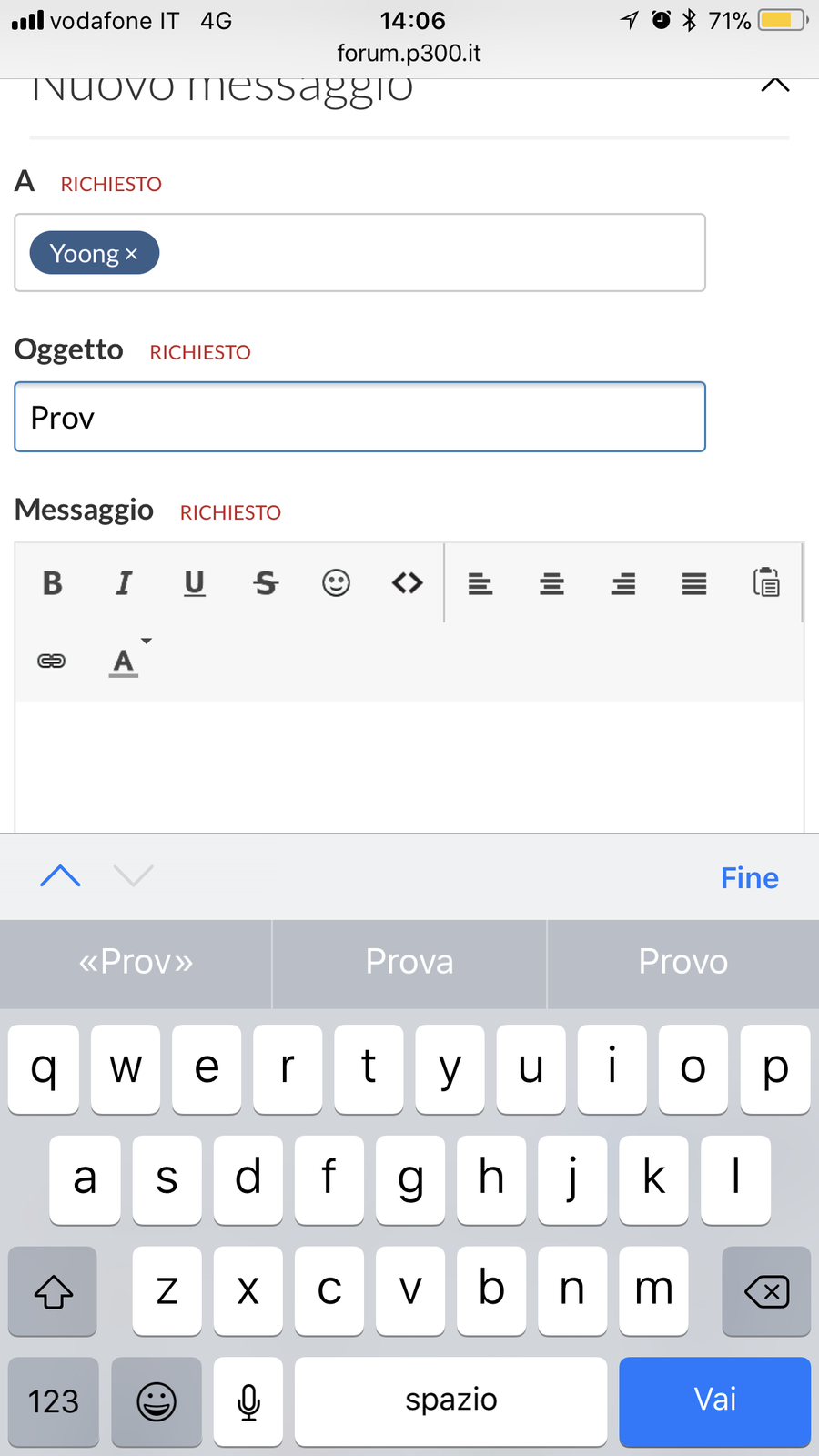Align text to the left
This screenshot has width=819, height=1456.
[480, 583]
